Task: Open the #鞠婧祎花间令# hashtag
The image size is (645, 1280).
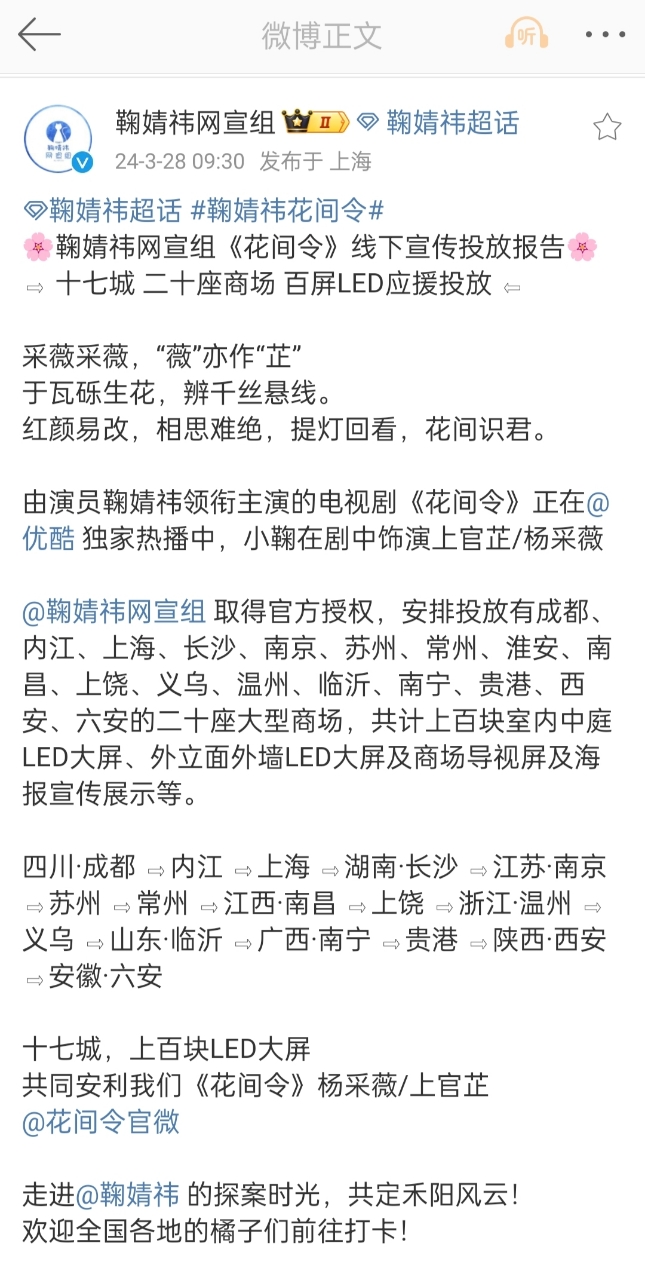Action: tap(287, 211)
